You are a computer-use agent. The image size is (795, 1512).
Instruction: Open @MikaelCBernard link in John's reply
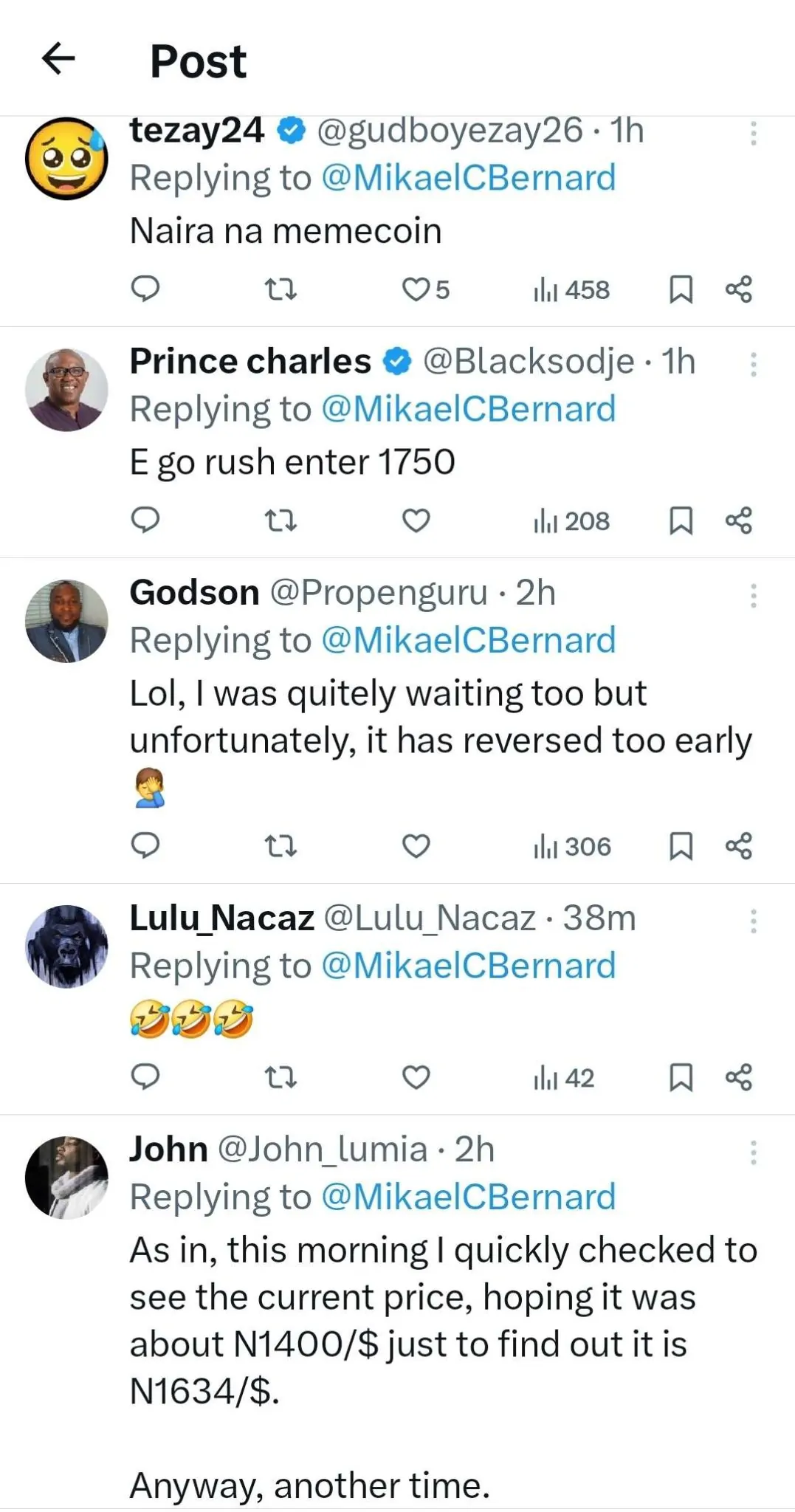tap(469, 1197)
